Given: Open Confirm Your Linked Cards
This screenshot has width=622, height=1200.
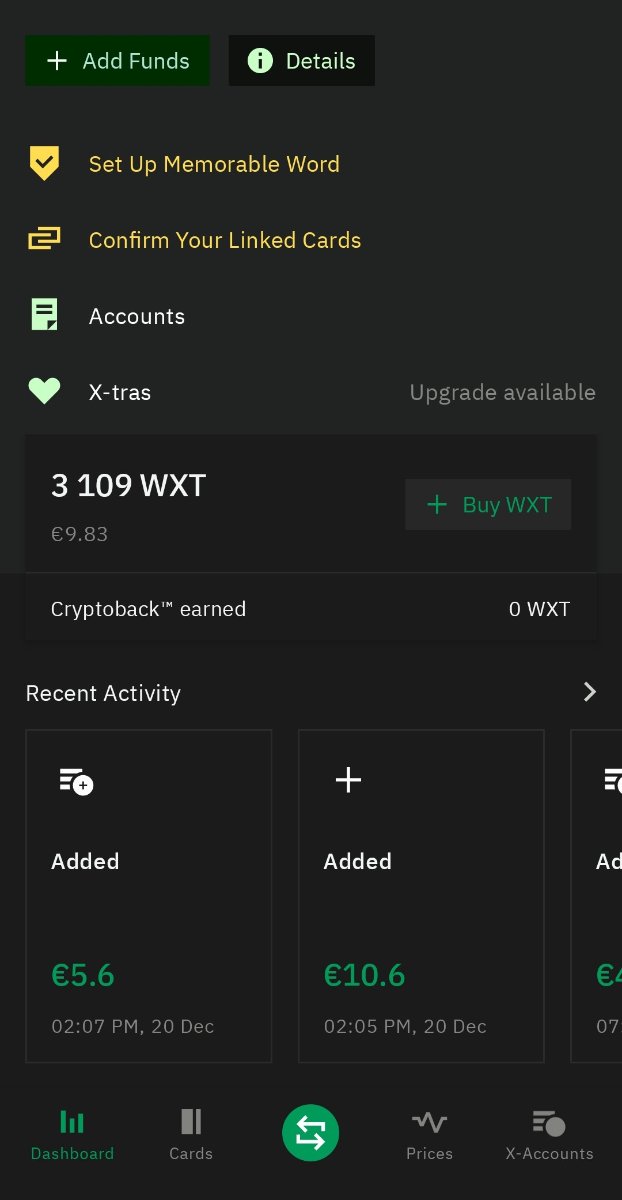Looking at the screenshot, I should point(311,240).
